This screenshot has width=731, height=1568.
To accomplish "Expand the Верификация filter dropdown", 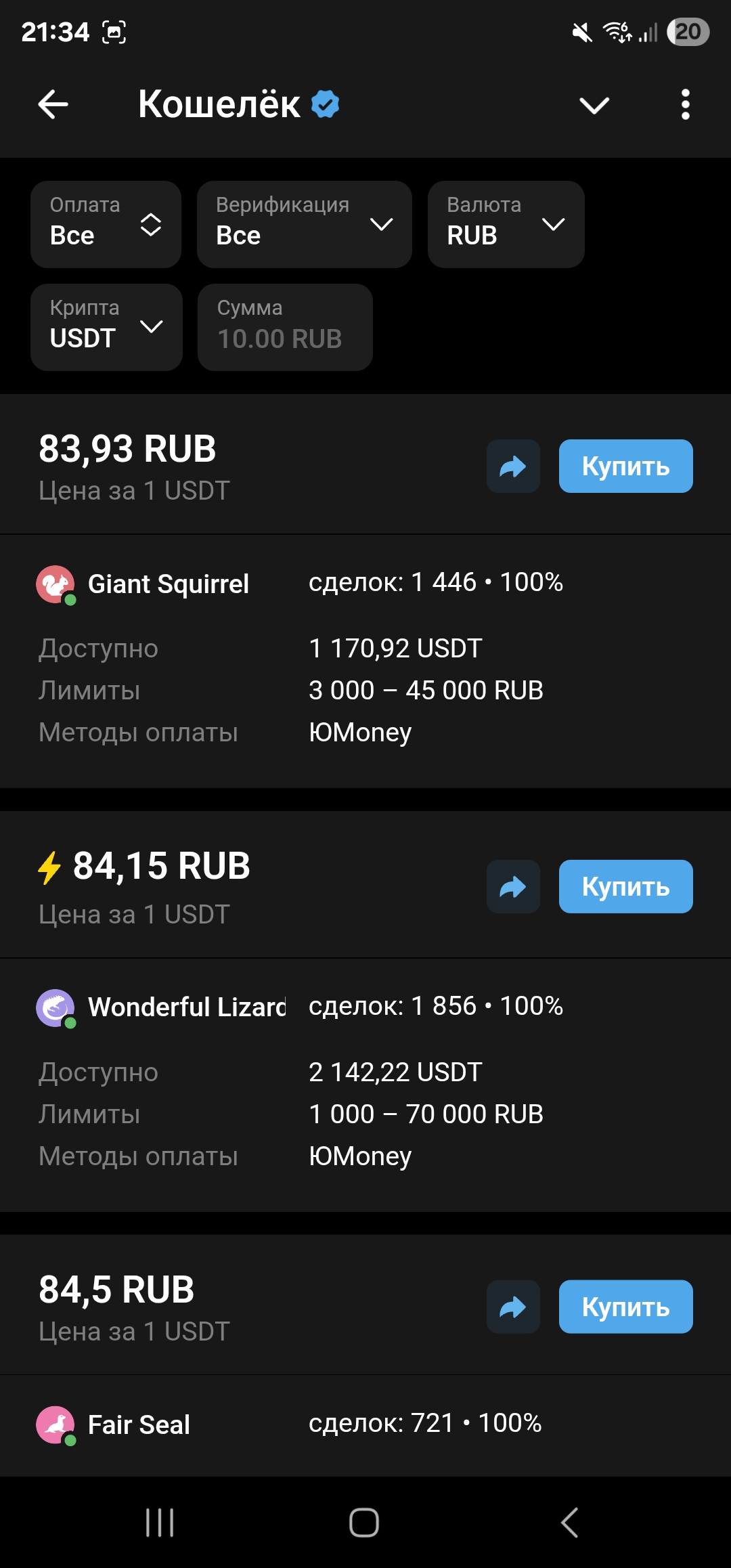I will pyautogui.click(x=304, y=224).
